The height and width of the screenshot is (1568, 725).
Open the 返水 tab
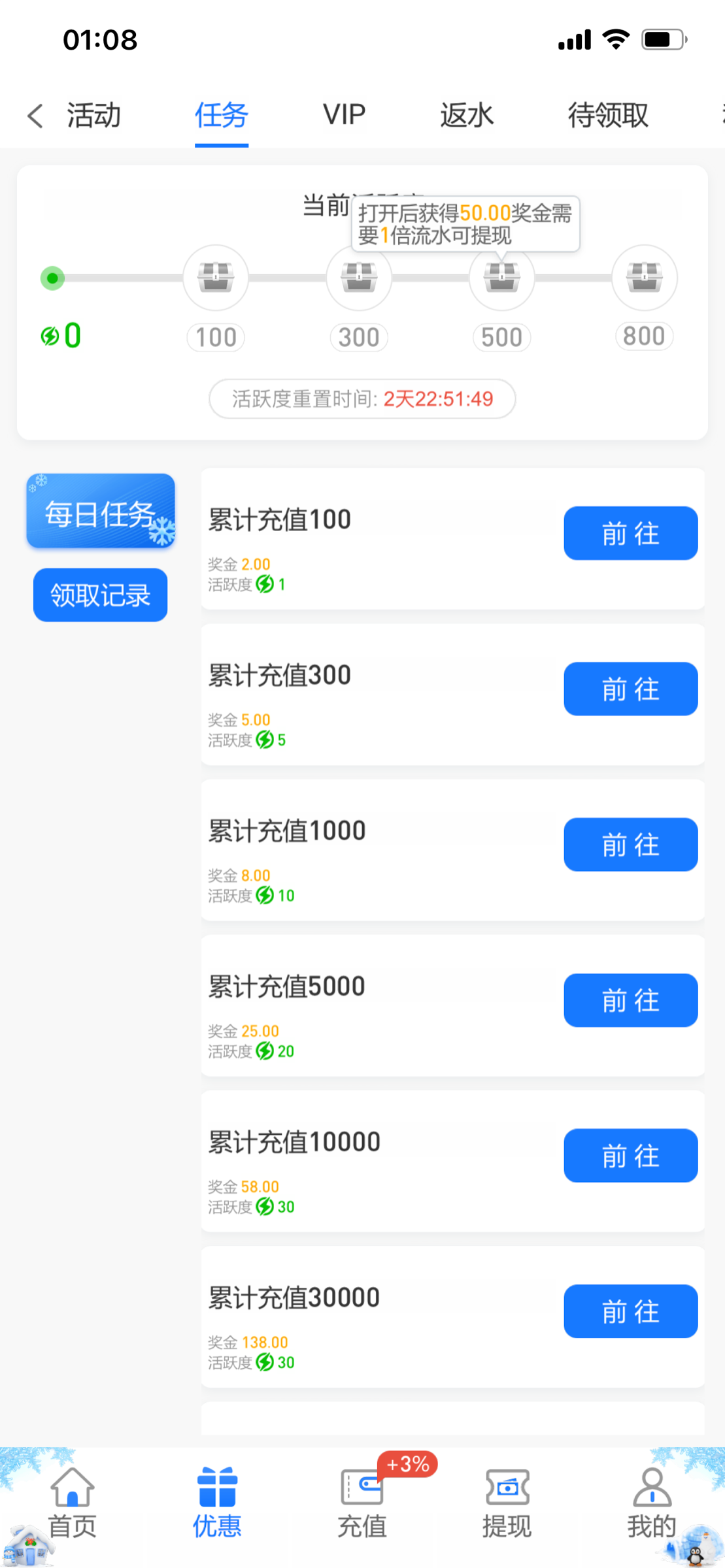coord(466,116)
